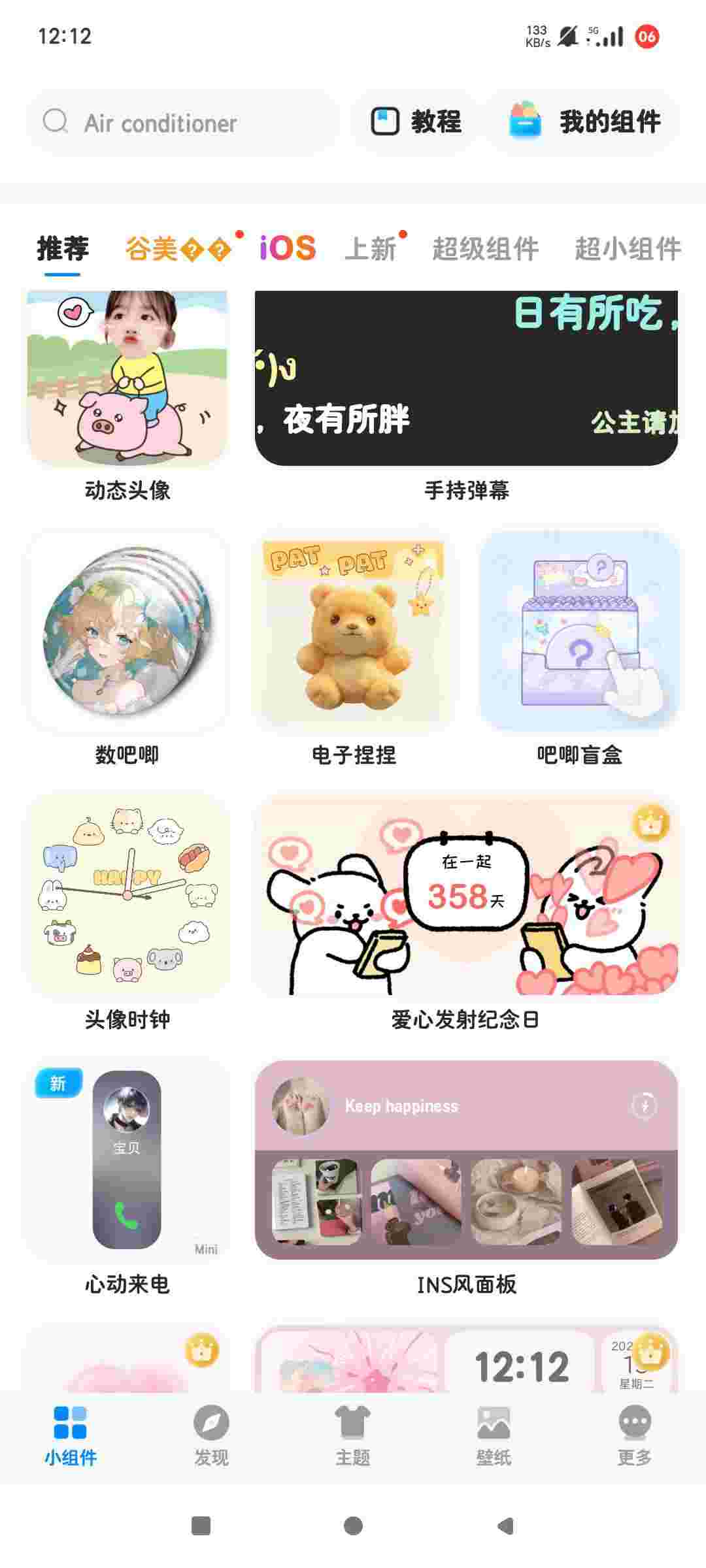Switch to the iOS tab
This screenshot has height=1568, width=706.
[288, 249]
